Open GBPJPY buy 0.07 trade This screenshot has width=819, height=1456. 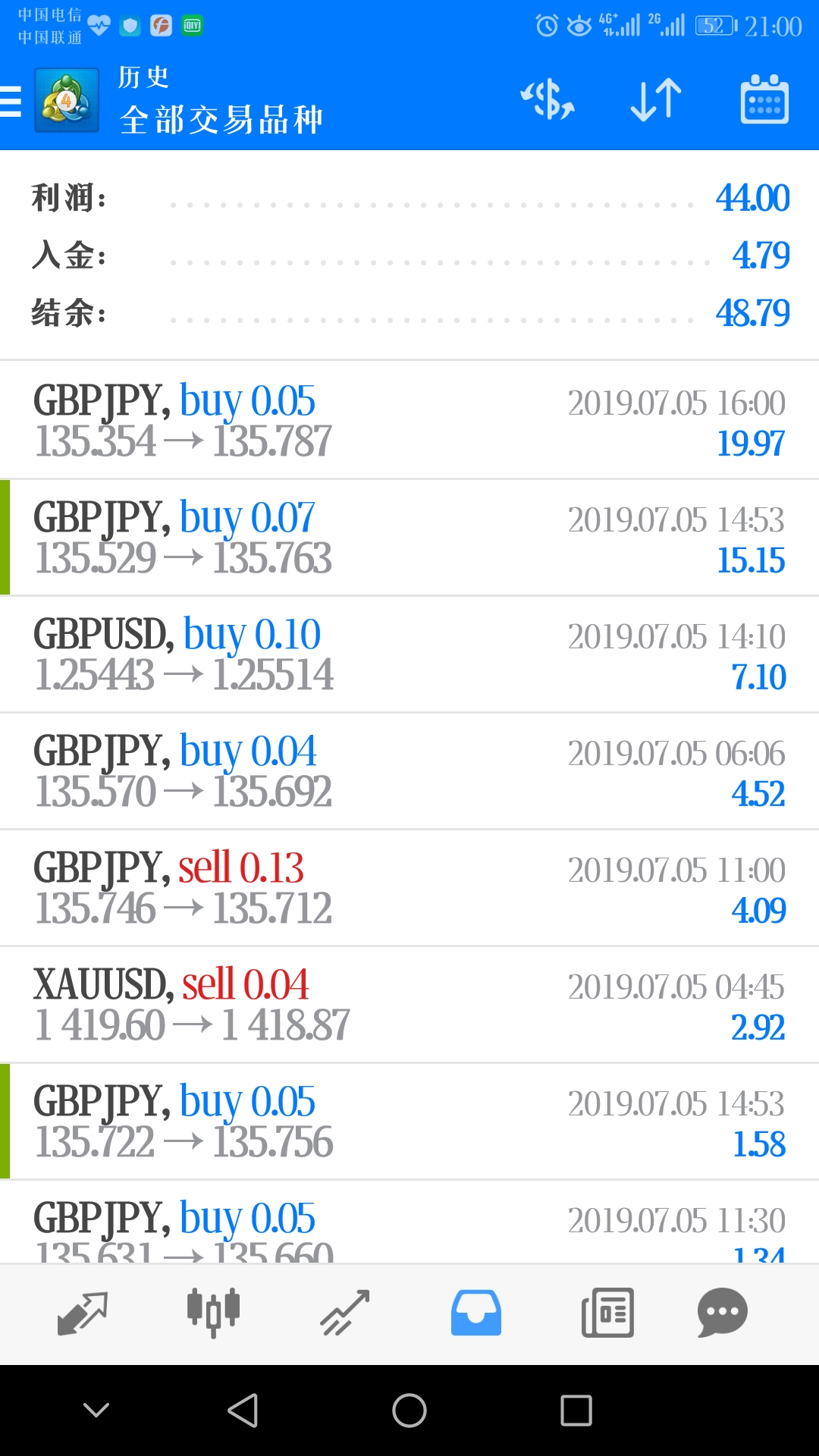[409, 537]
